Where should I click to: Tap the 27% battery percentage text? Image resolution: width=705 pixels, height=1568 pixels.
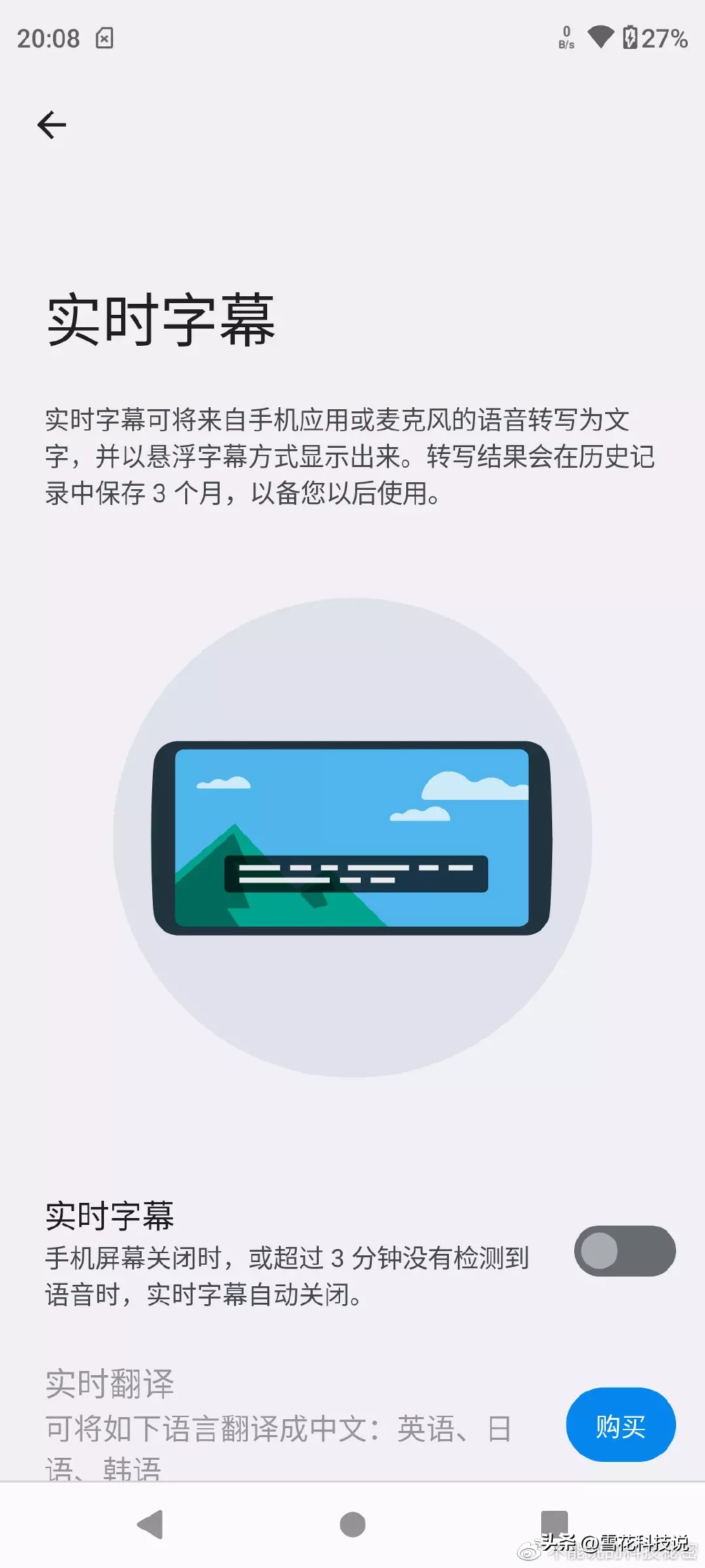point(664,39)
